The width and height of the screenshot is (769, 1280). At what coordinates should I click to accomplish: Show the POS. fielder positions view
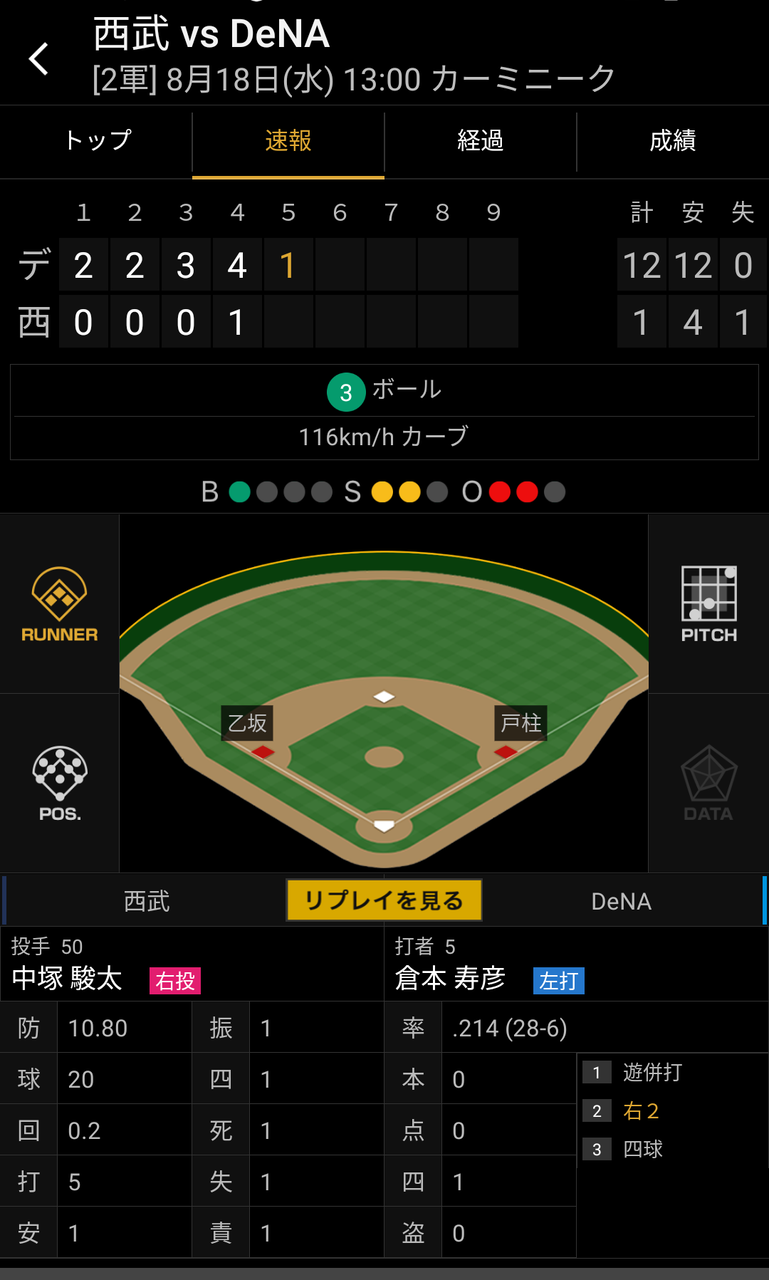coord(59,784)
